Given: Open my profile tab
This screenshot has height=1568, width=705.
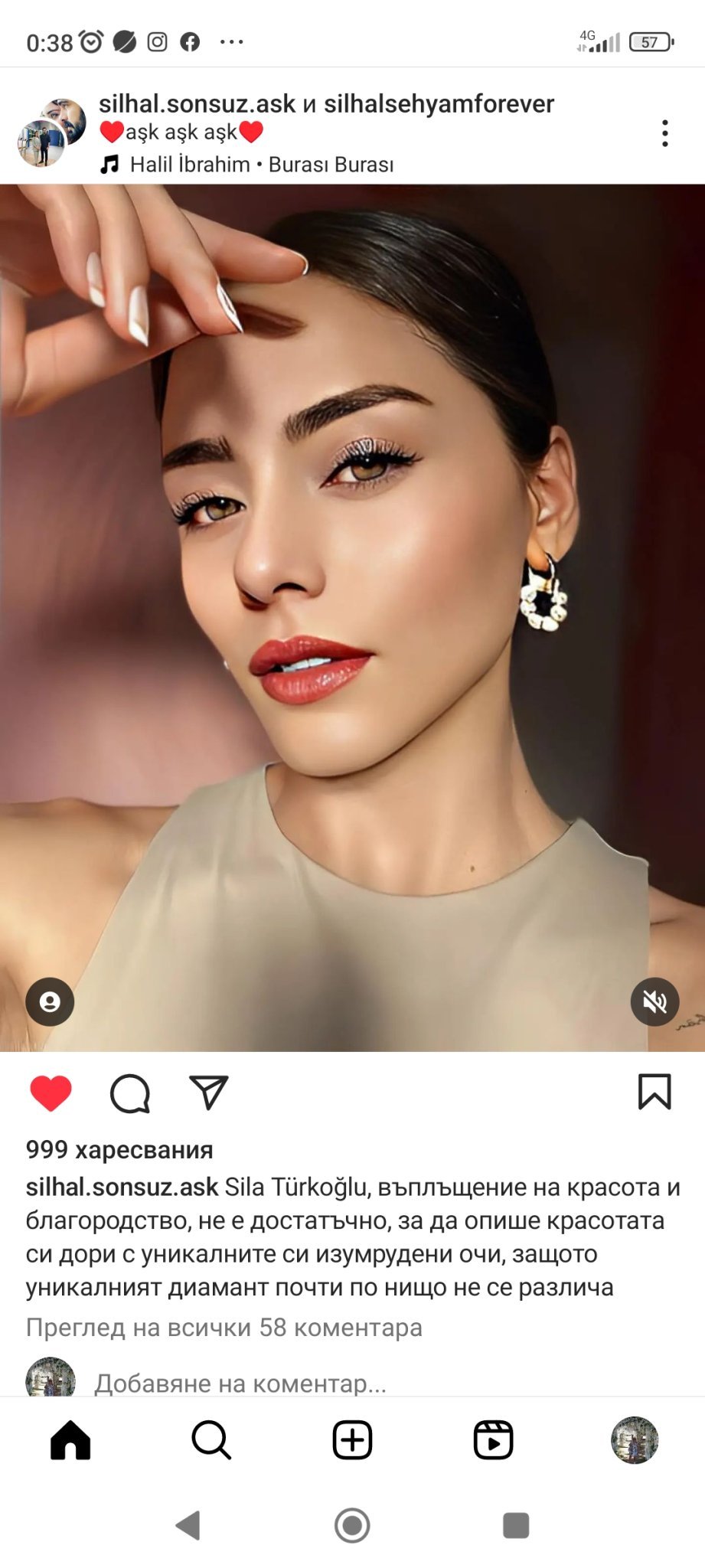Looking at the screenshot, I should 635,1440.
